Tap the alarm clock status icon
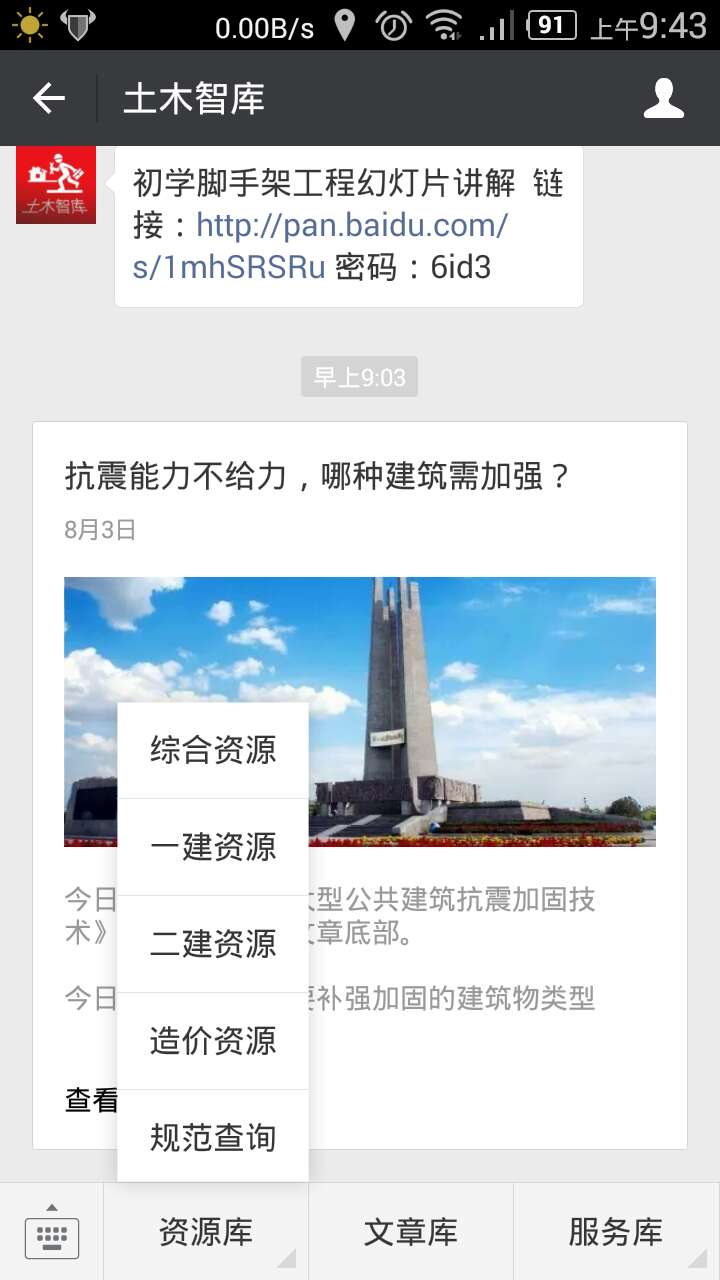This screenshot has height=1280, width=720. click(x=394, y=27)
